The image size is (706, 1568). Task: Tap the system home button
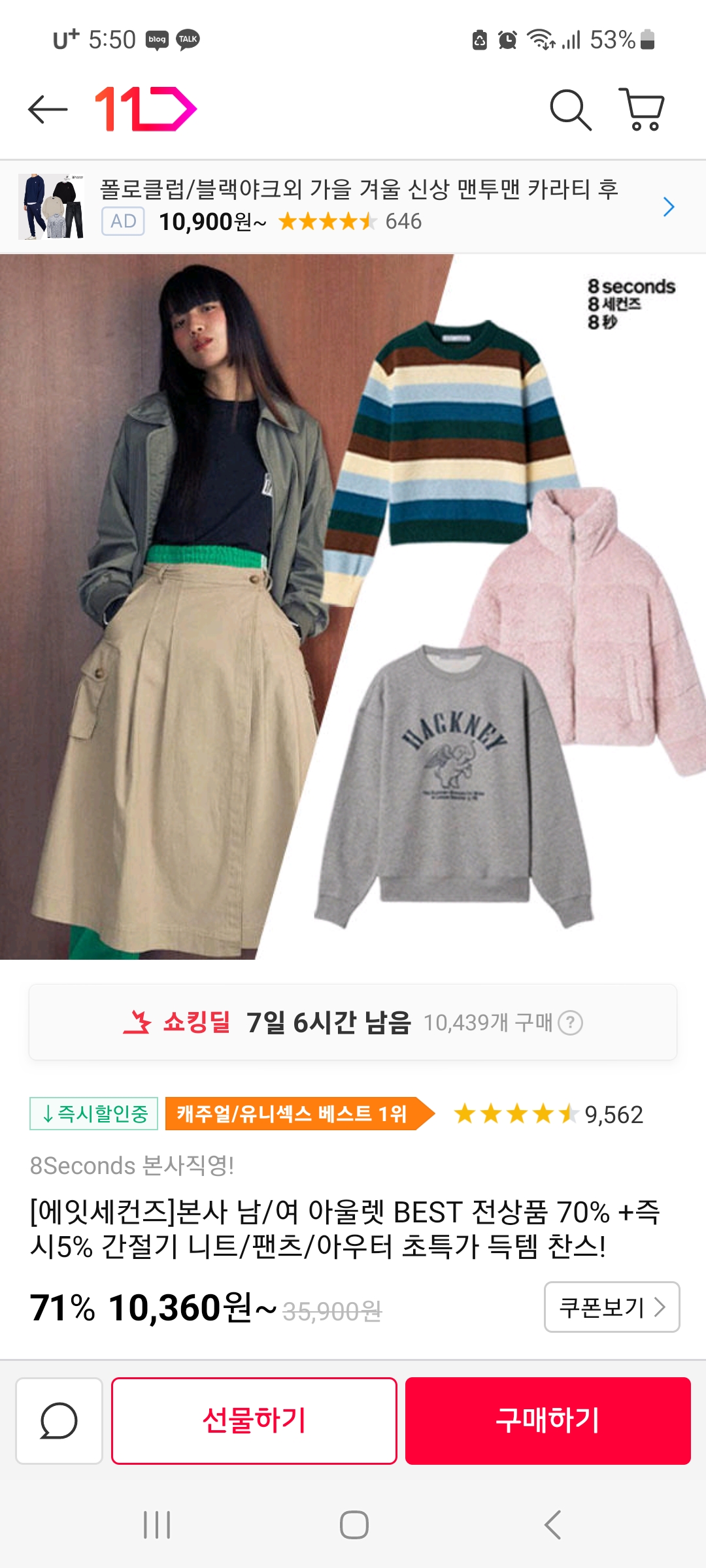pos(354,1525)
